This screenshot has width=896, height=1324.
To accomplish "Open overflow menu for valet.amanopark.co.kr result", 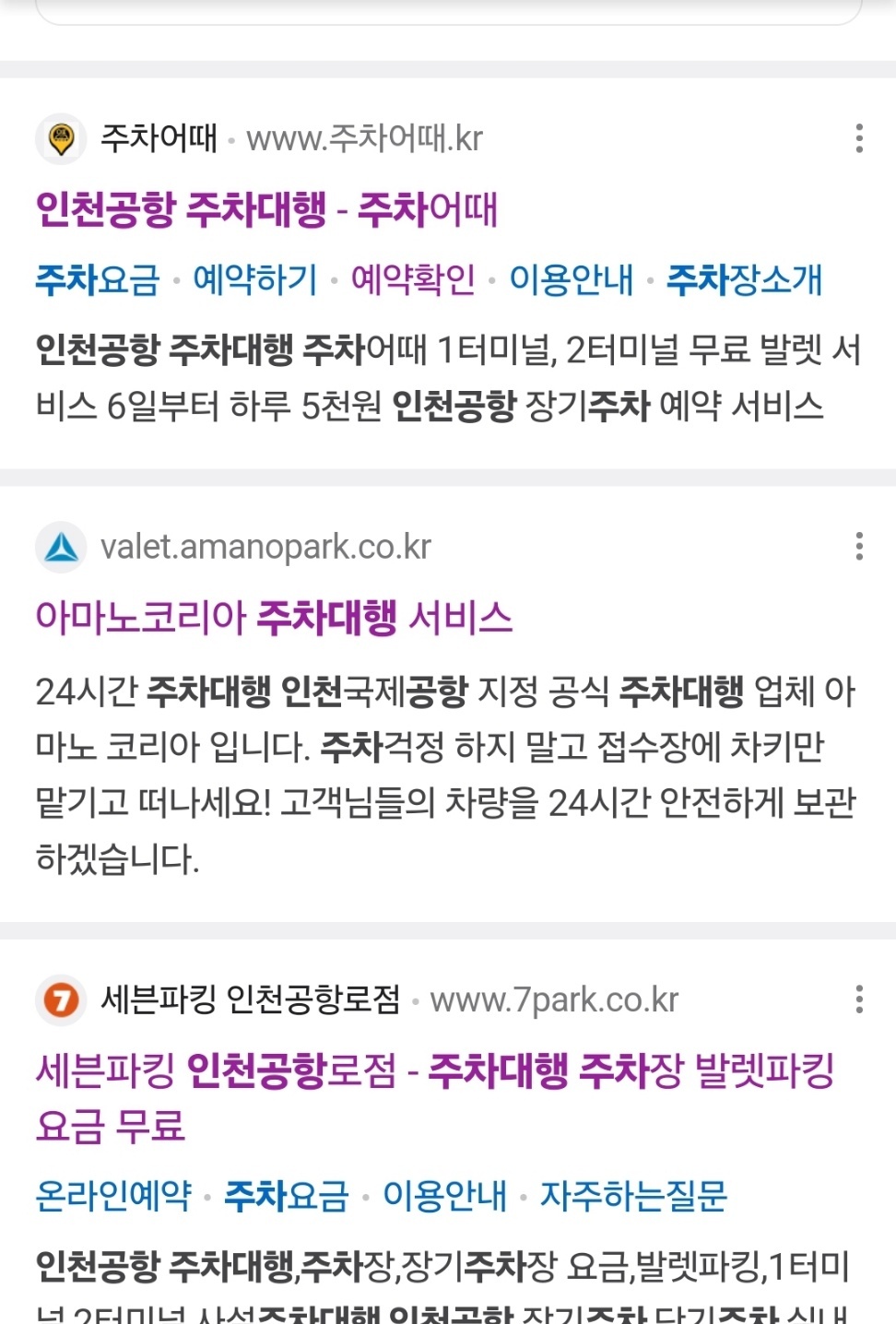I will pyautogui.click(x=858, y=547).
